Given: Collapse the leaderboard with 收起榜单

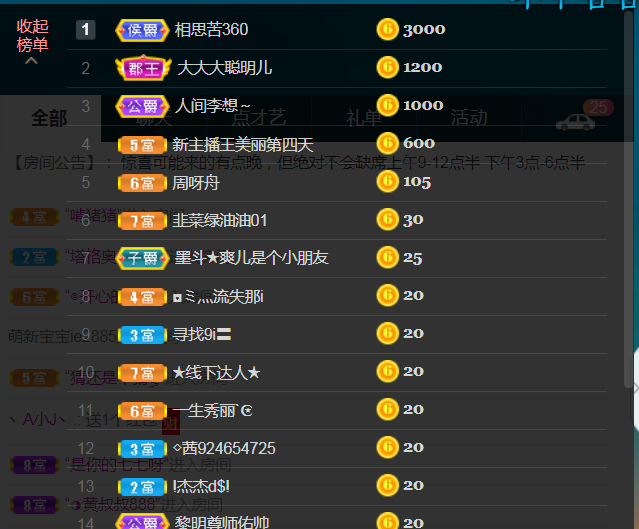Looking at the screenshot, I should (32, 38).
